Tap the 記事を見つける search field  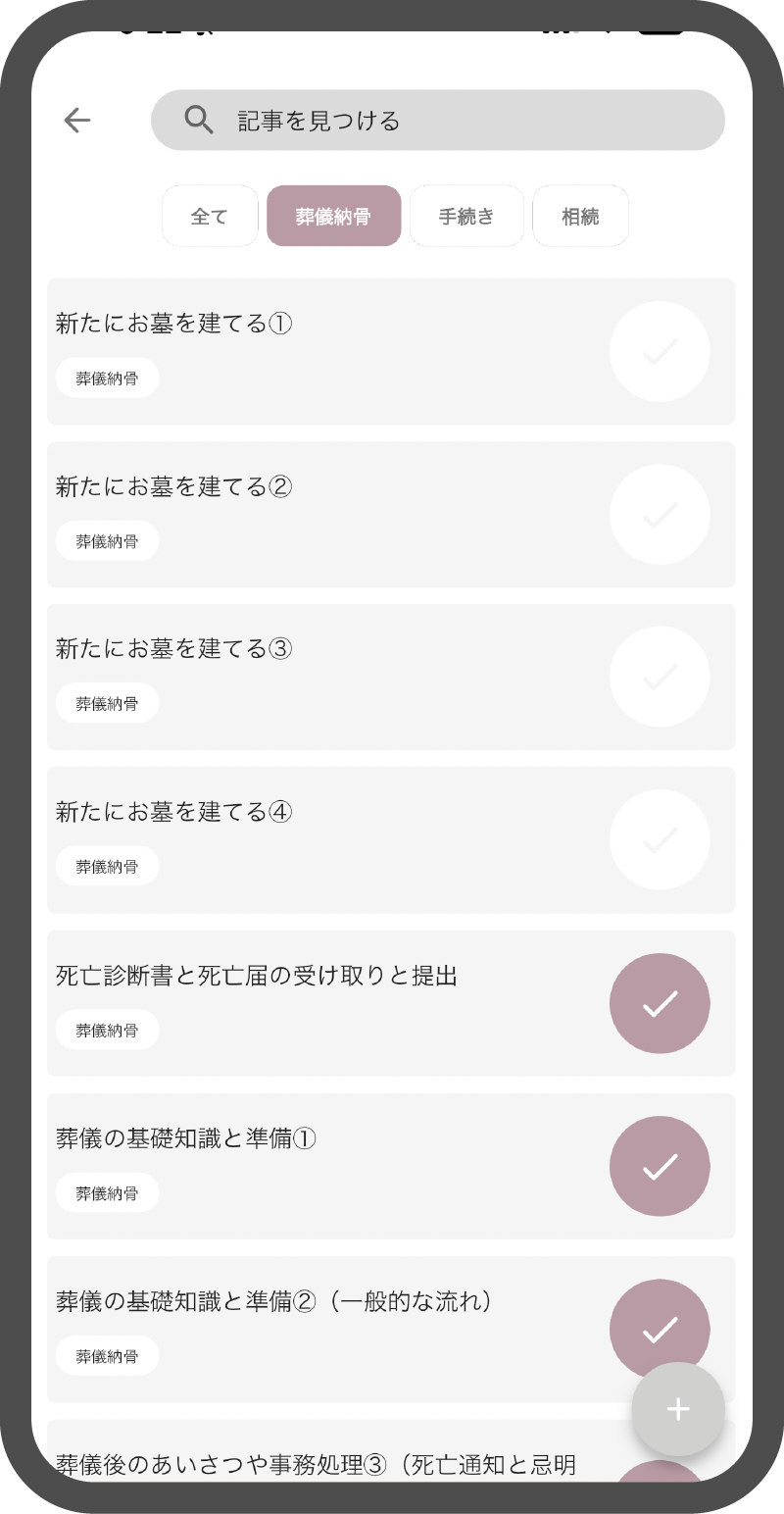pos(438,121)
